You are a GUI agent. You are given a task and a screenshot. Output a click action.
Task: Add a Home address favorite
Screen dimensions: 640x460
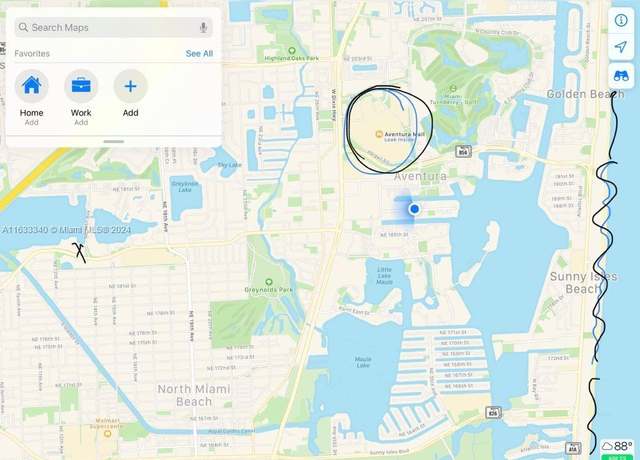click(31, 86)
